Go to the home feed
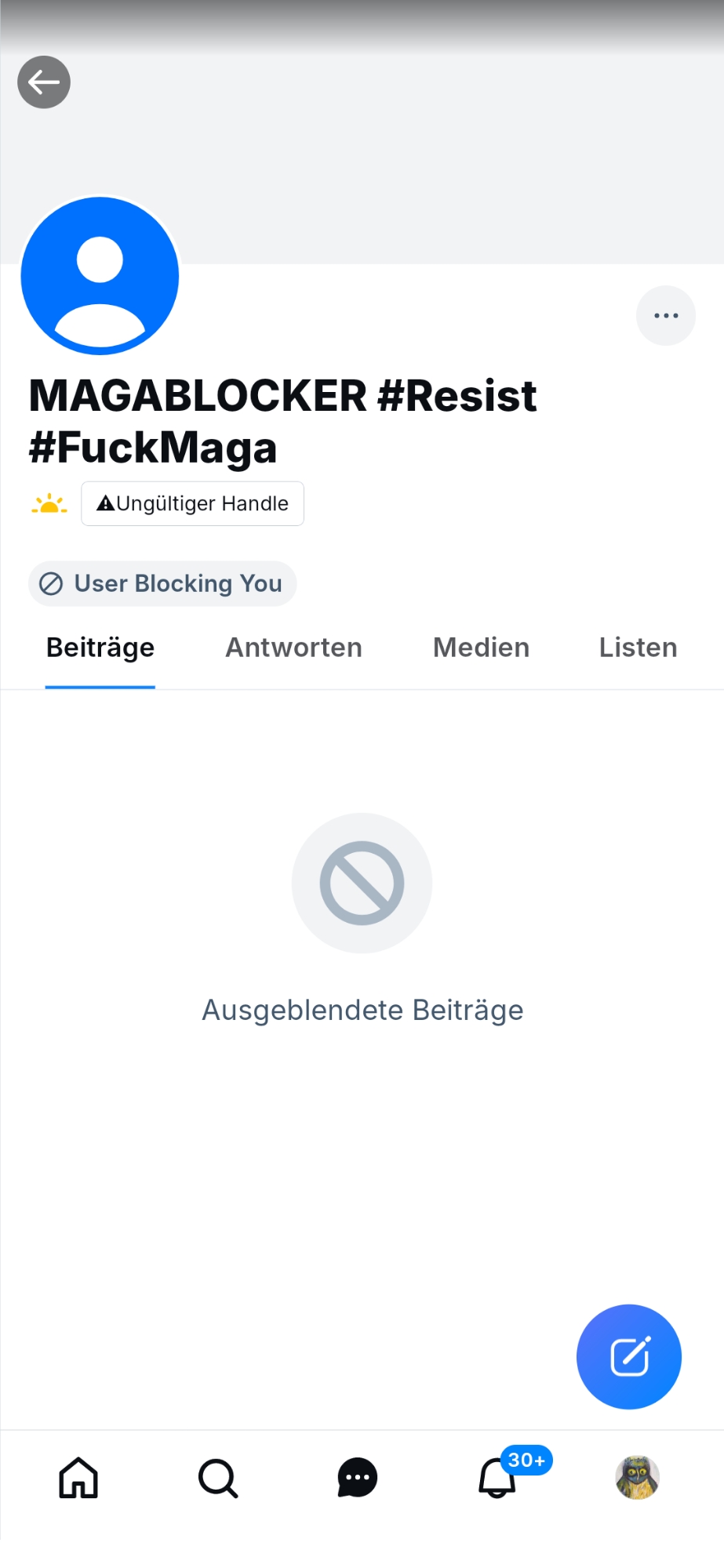 pos(78,1478)
